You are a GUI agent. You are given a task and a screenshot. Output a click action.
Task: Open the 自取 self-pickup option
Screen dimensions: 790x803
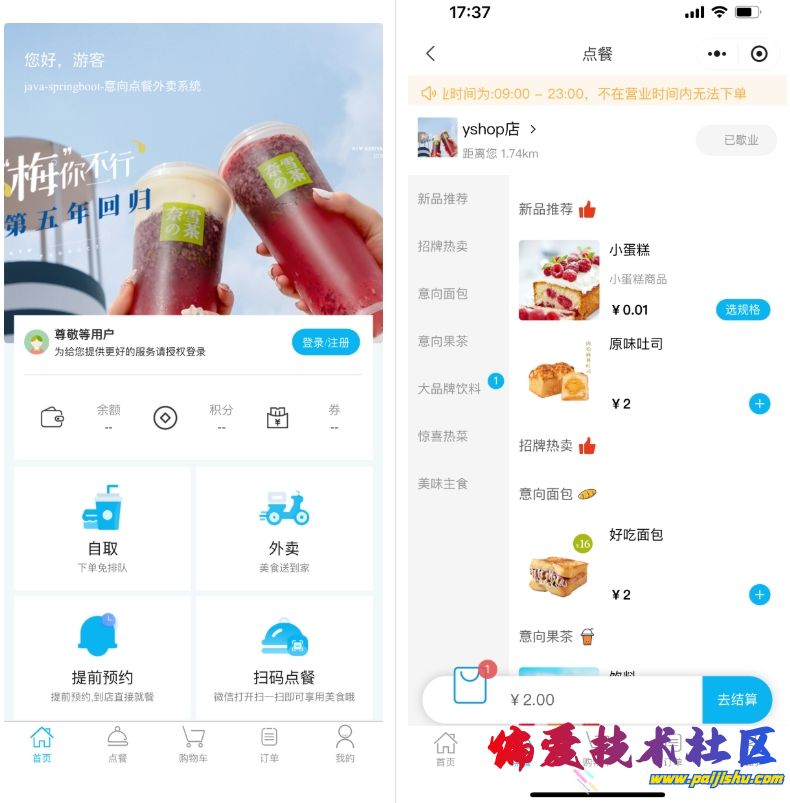coord(102,528)
